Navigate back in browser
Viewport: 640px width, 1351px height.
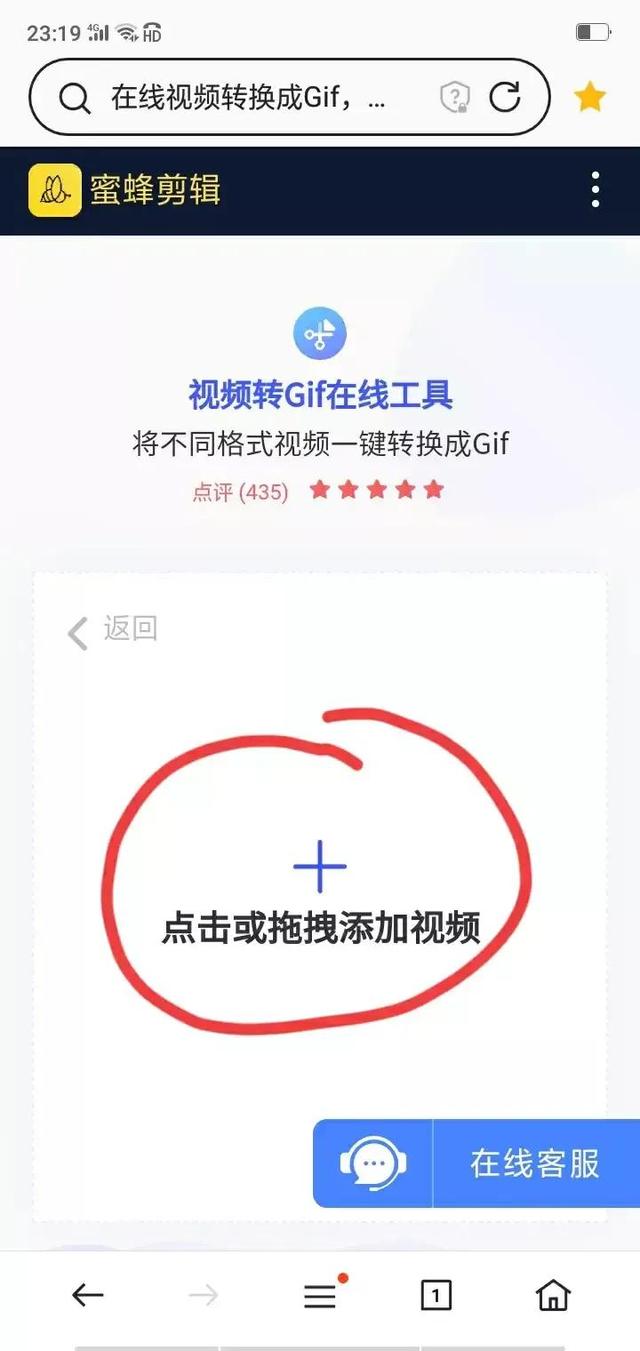tap(88, 1296)
